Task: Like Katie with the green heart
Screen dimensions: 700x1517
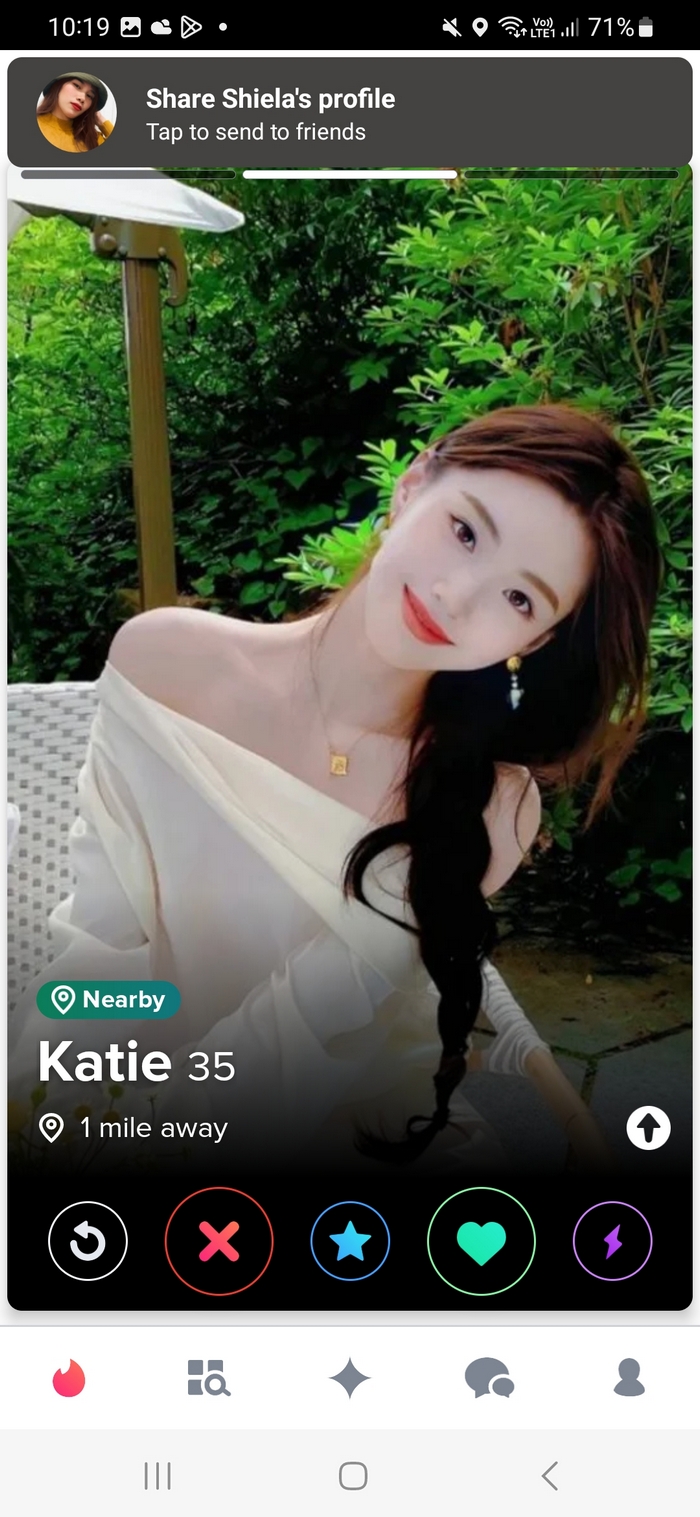Action: pyautogui.click(x=481, y=1241)
